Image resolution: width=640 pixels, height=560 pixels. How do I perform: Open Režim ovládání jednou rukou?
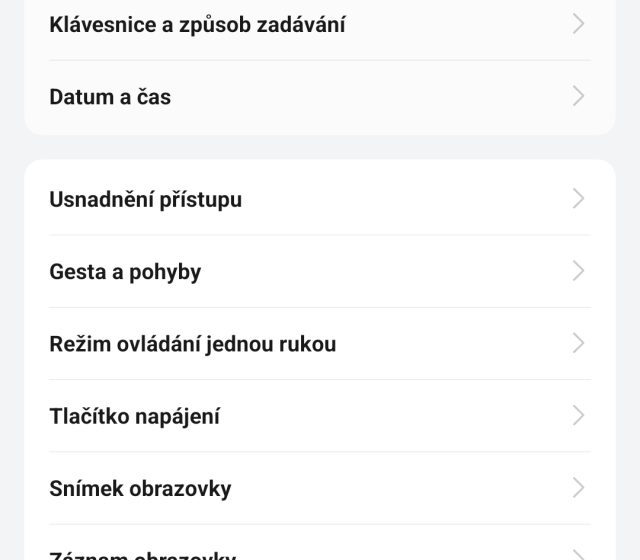point(318,344)
